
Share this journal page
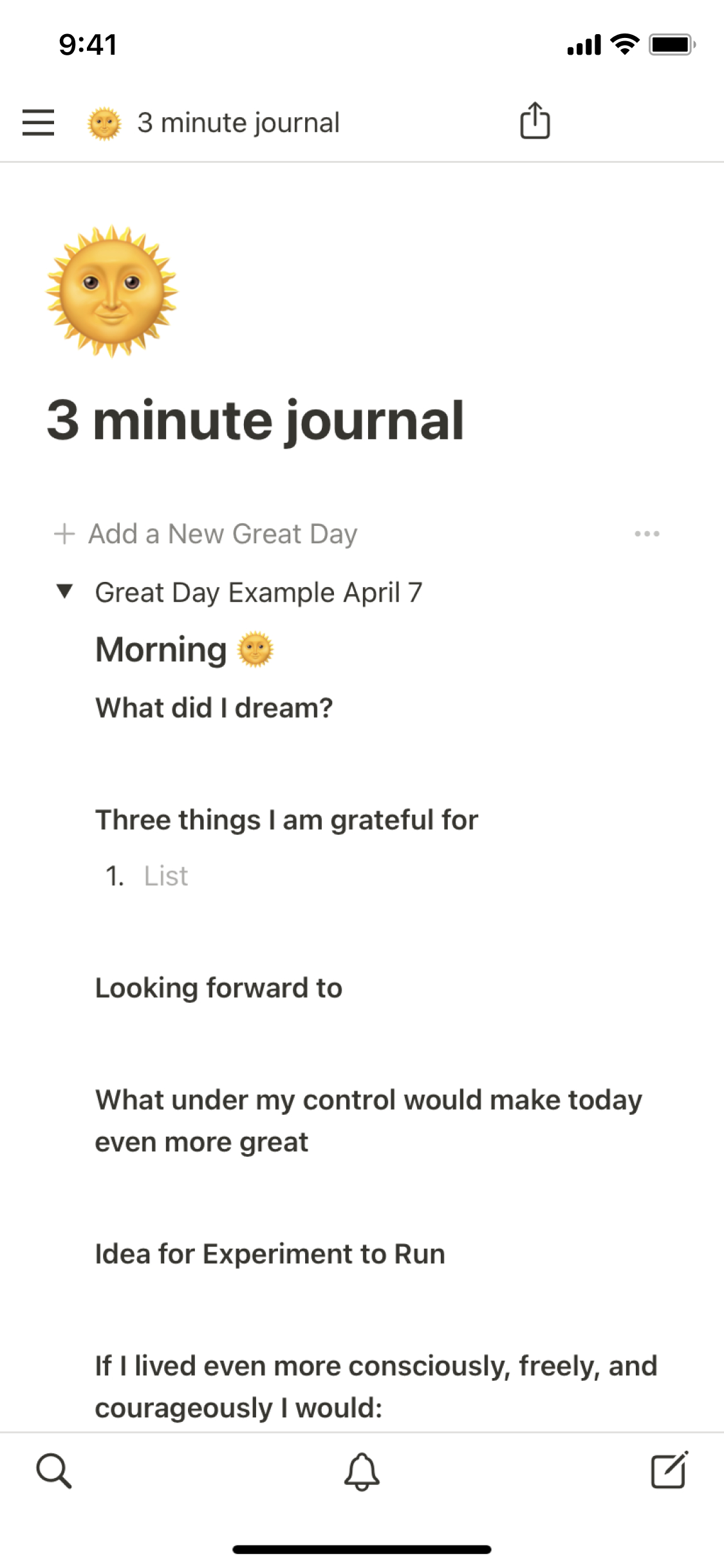pyautogui.click(x=535, y=120)
